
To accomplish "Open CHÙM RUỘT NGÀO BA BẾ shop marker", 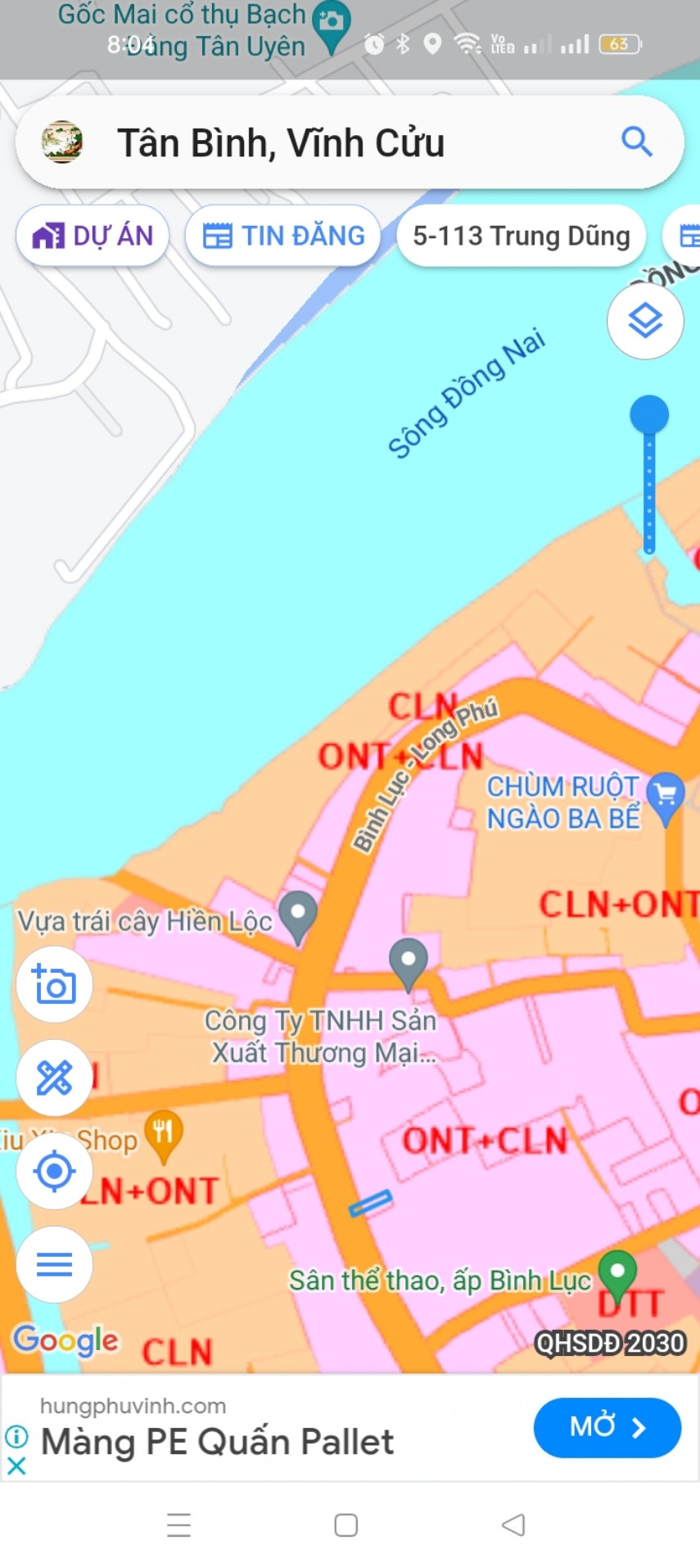I will pos(665,794).
